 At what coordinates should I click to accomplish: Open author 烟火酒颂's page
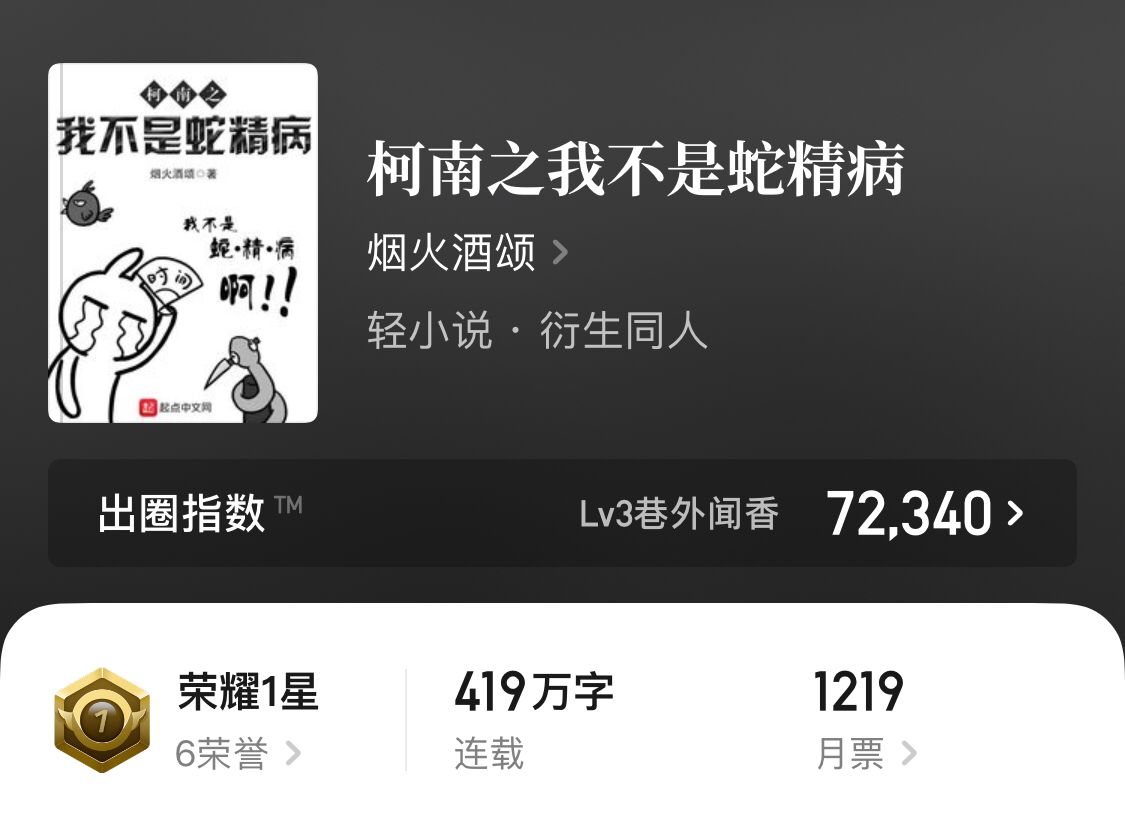[466, 252]
